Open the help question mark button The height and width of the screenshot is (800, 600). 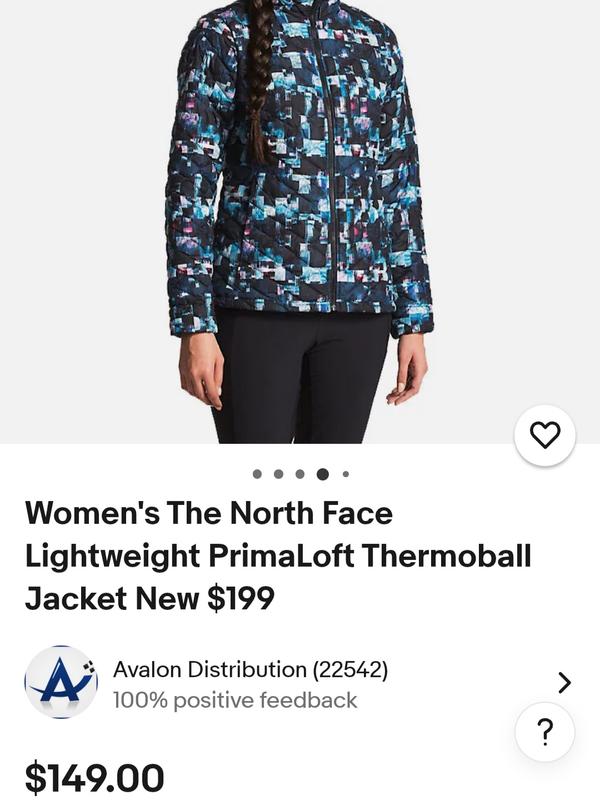545,733
